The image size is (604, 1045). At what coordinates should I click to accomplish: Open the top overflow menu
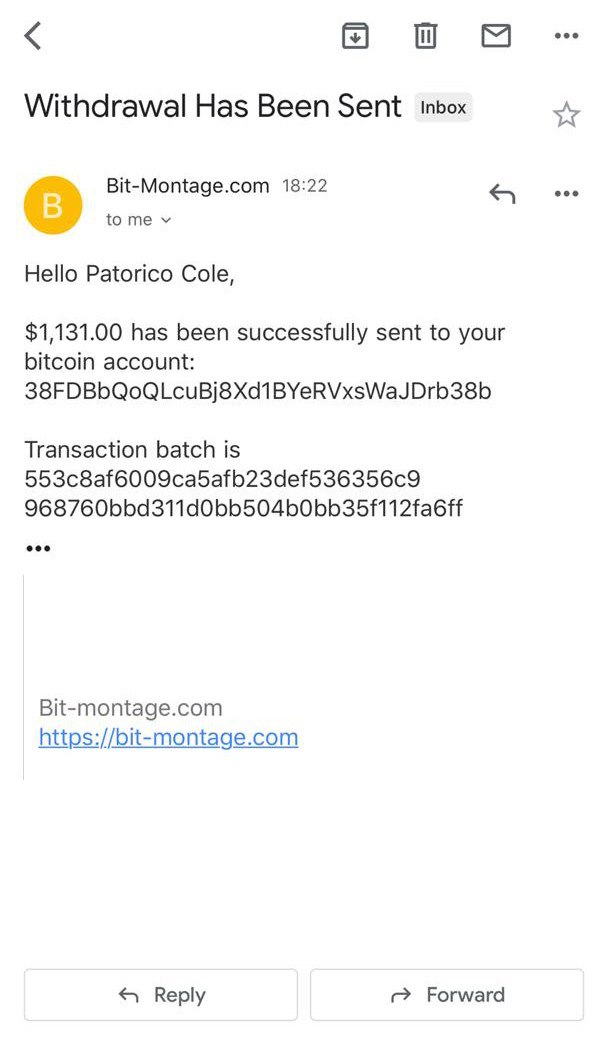(566, 37)
